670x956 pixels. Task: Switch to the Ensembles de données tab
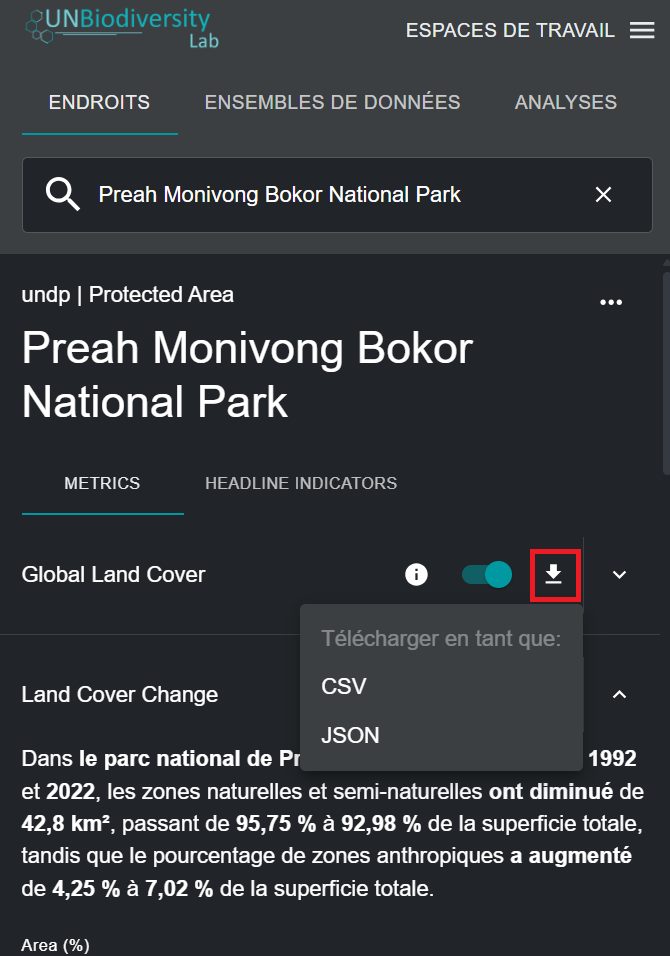[332, 102]
